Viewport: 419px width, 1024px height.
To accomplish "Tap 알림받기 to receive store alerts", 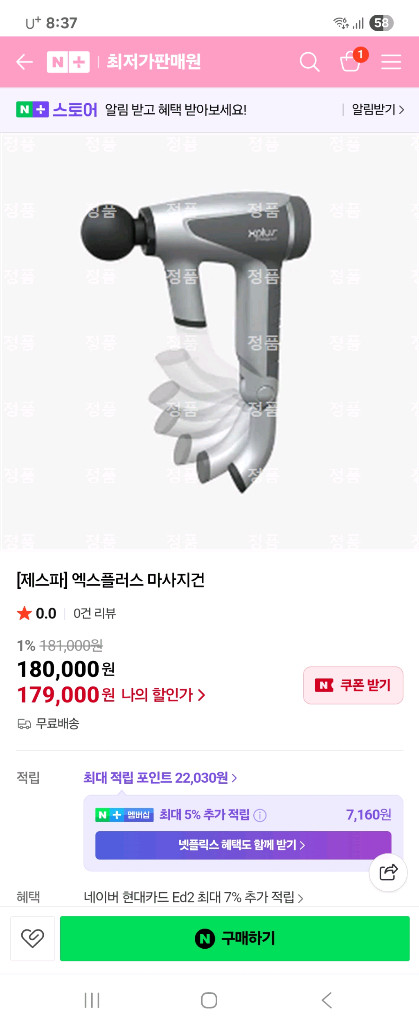I will coord(378,110).
